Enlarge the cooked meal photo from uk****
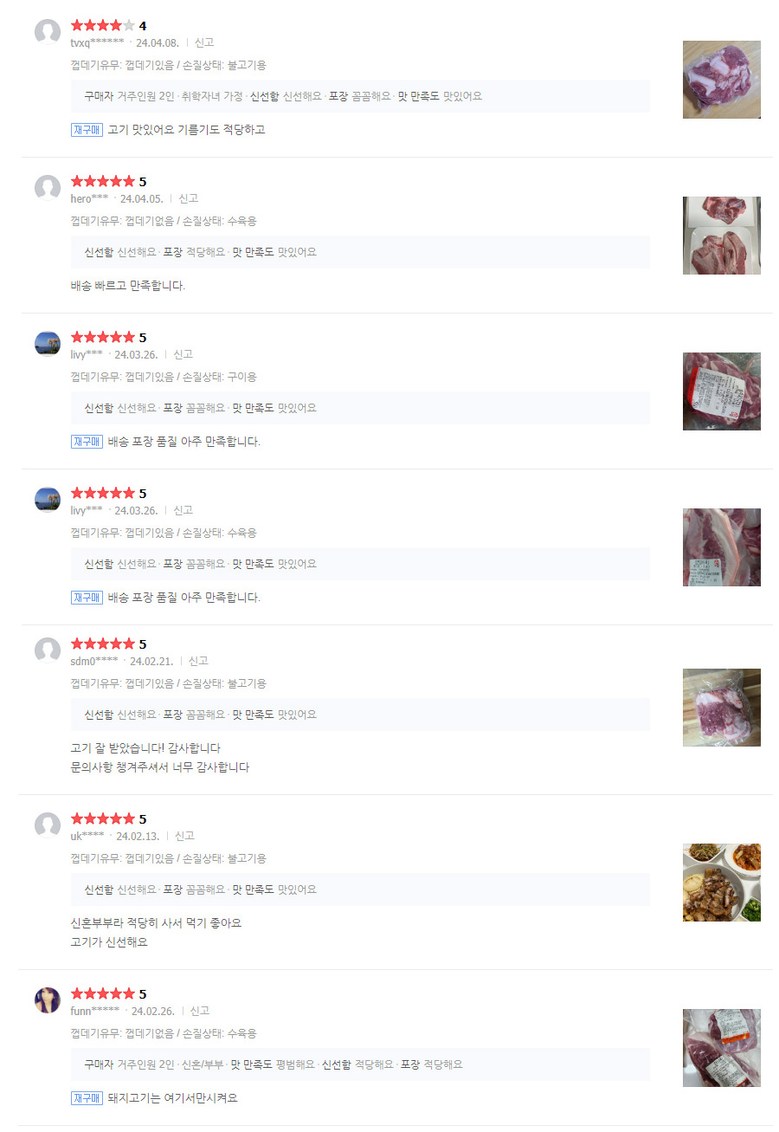Image resolution: width=779 pixels, height=1132 pixels. point(721,882)
